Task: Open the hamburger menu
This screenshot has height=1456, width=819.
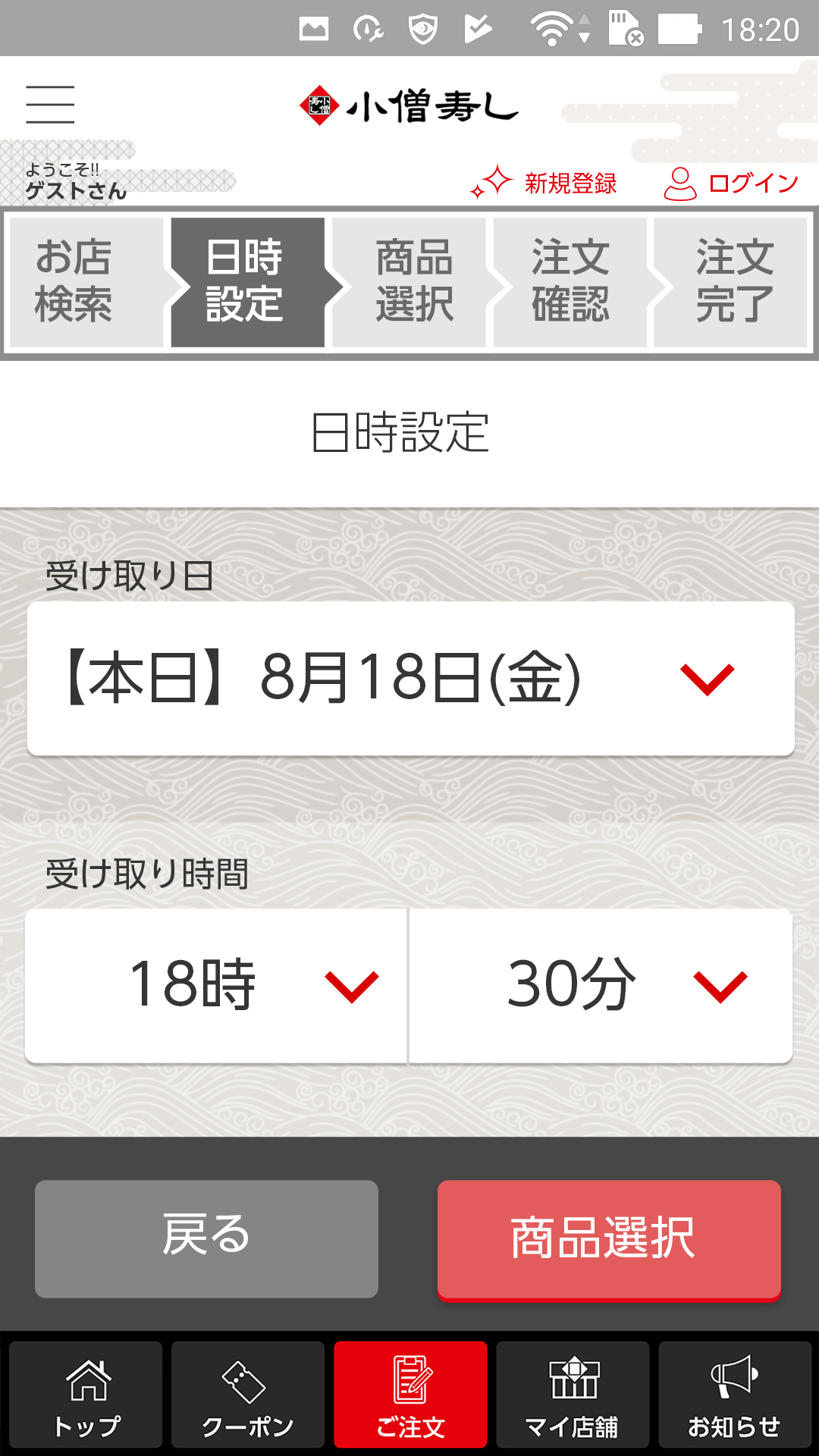Action: [50, 105]
